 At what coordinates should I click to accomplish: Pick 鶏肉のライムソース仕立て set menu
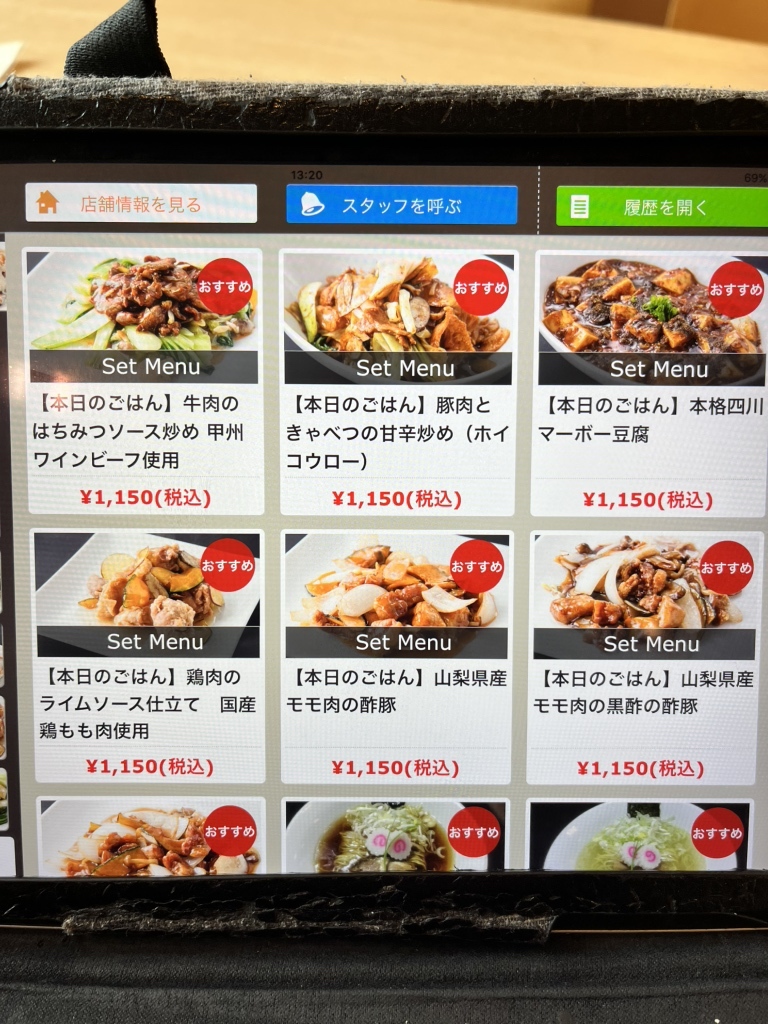[x=149, y=656]
